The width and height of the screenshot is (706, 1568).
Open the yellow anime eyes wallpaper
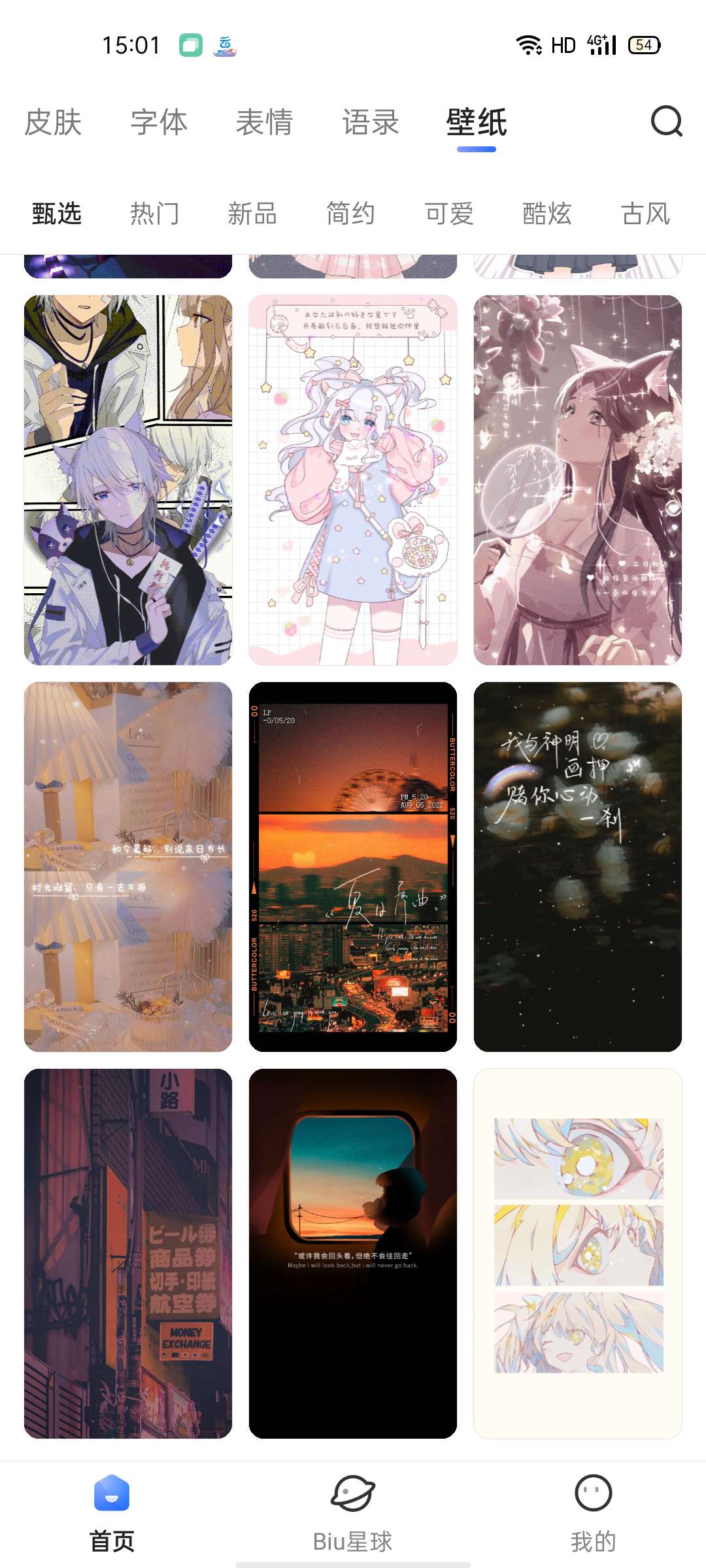click(578, 1254)
